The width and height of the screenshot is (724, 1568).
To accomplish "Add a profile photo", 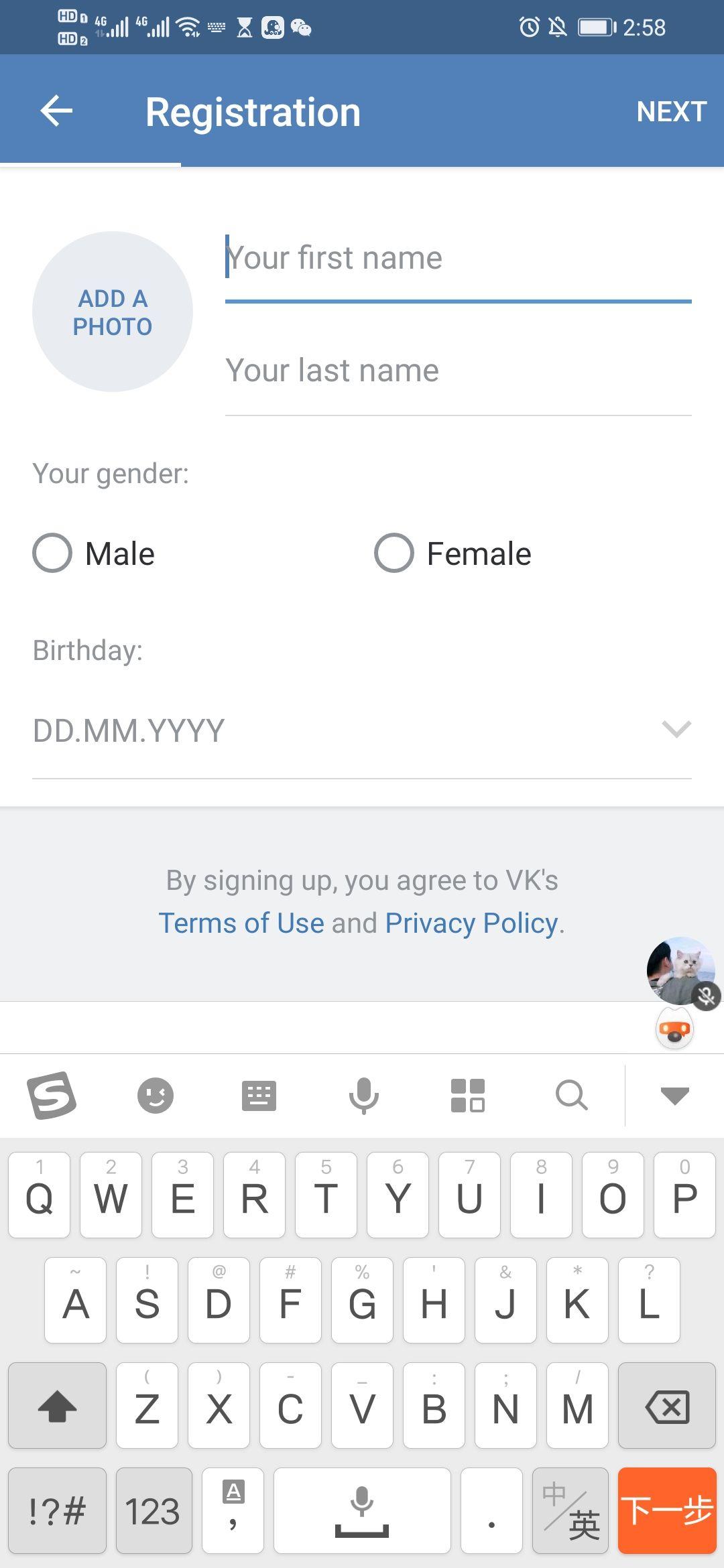I will click(113, 312).
